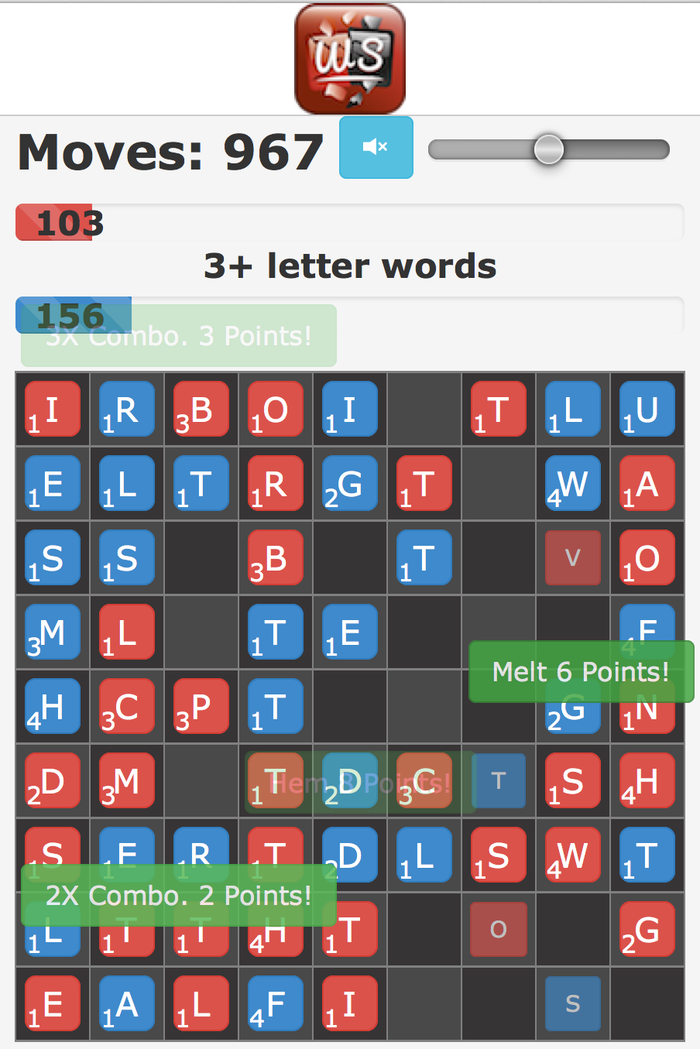Tap the blue G tile beside red T

[x=350, y=483]
